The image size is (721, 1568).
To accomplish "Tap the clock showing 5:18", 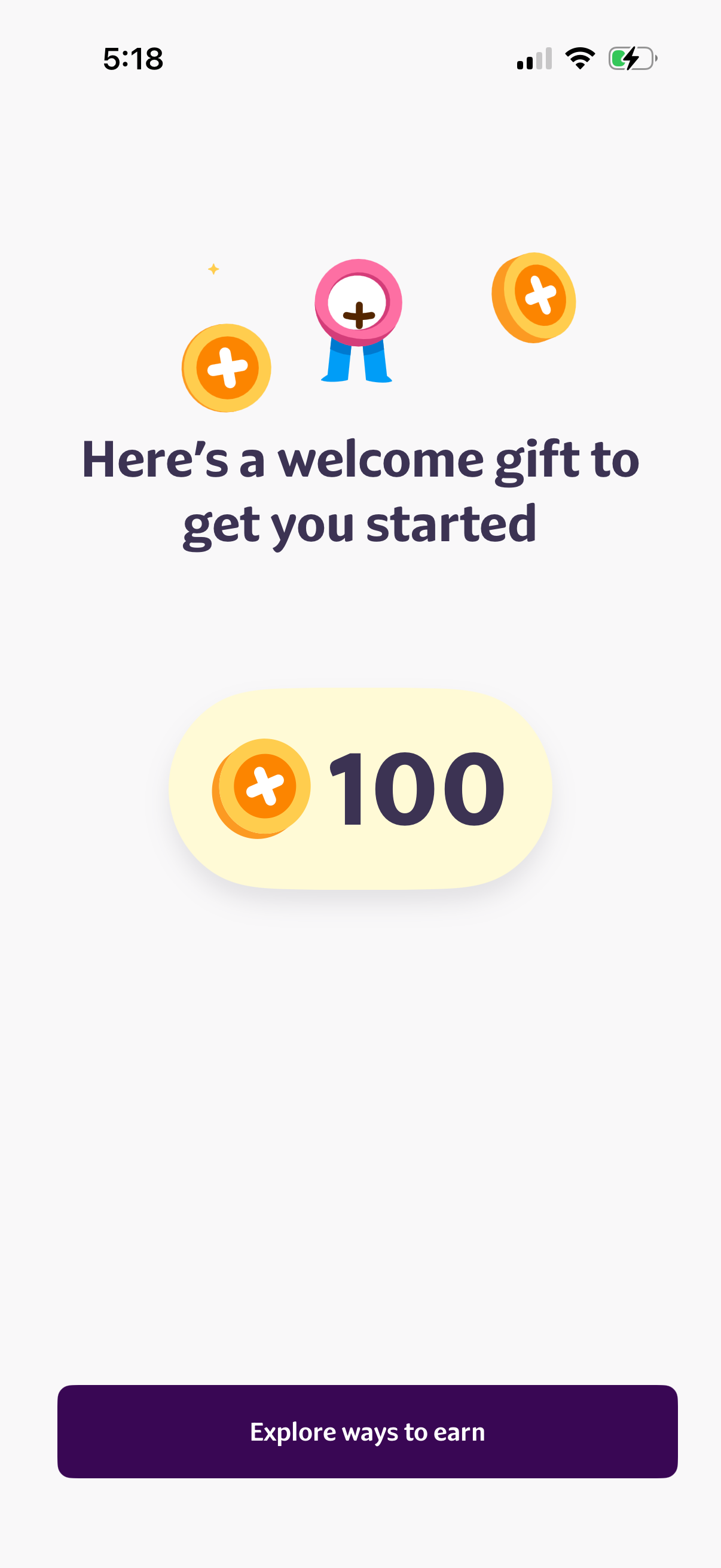I will [134, 57].
